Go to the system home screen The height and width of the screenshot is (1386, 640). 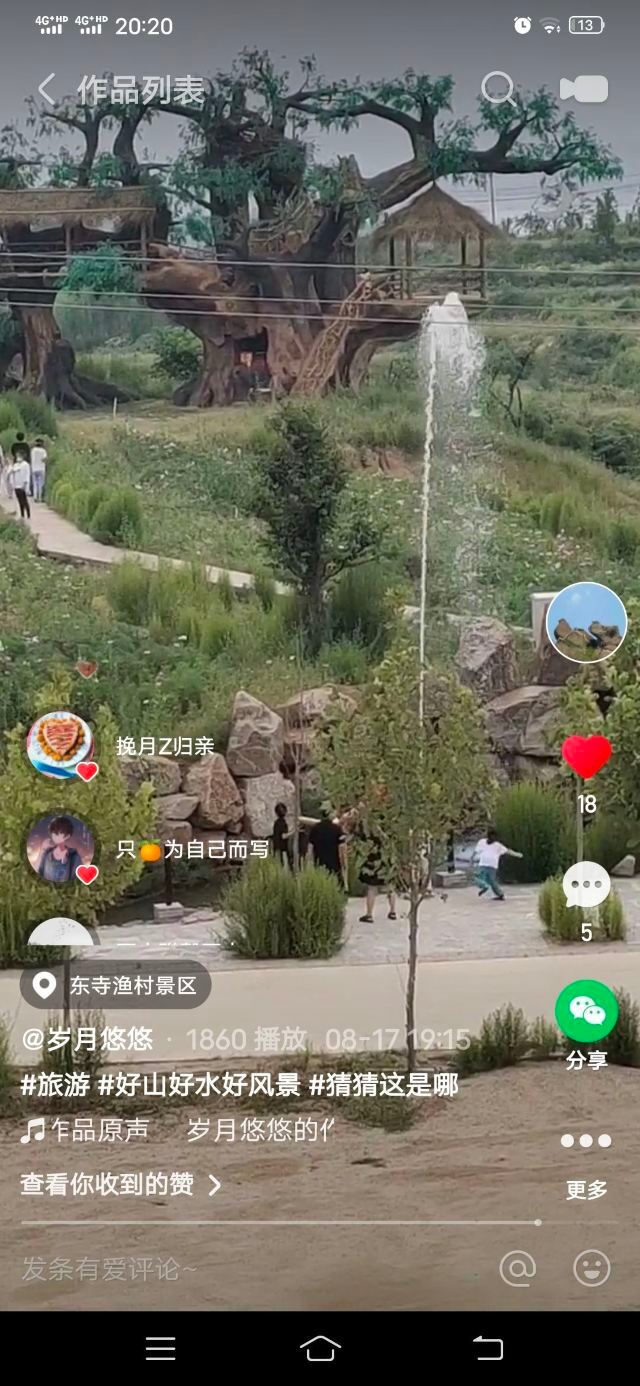320,1348
